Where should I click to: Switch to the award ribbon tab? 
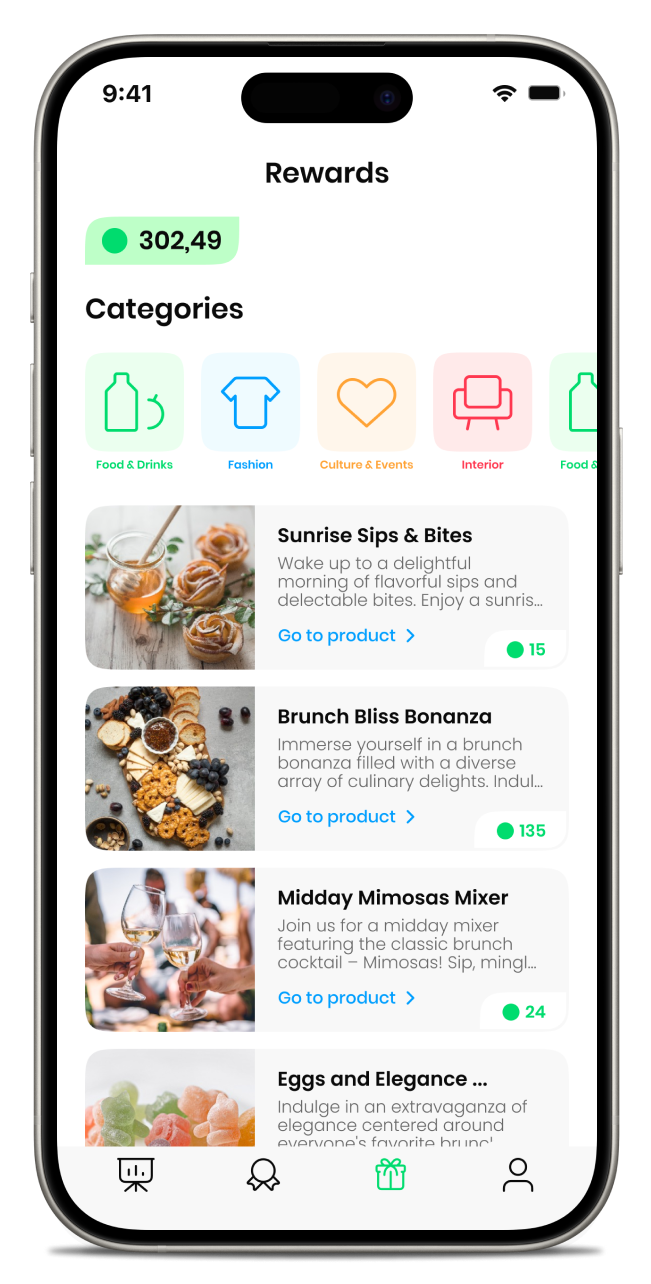pos(263,1174)
